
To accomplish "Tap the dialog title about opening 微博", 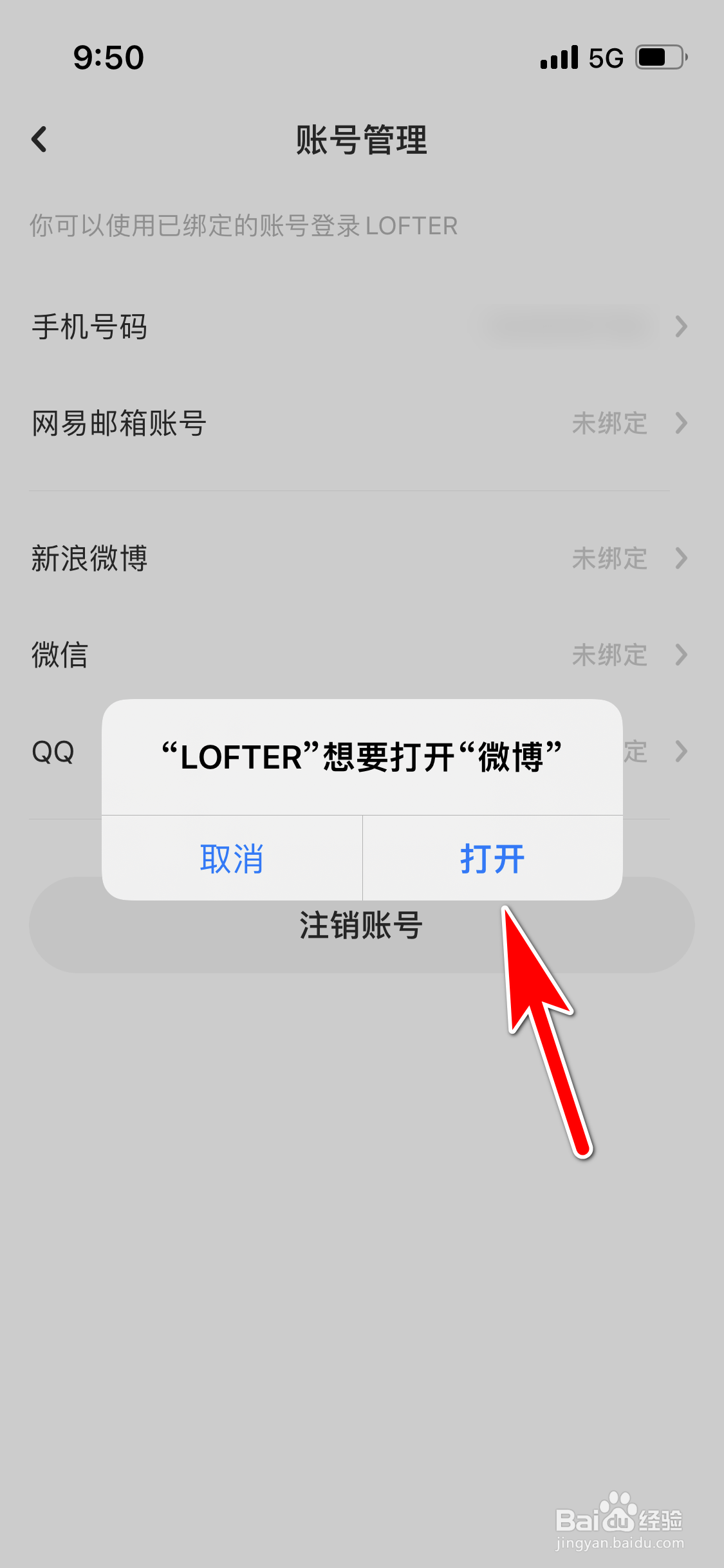I will [362, 753].
